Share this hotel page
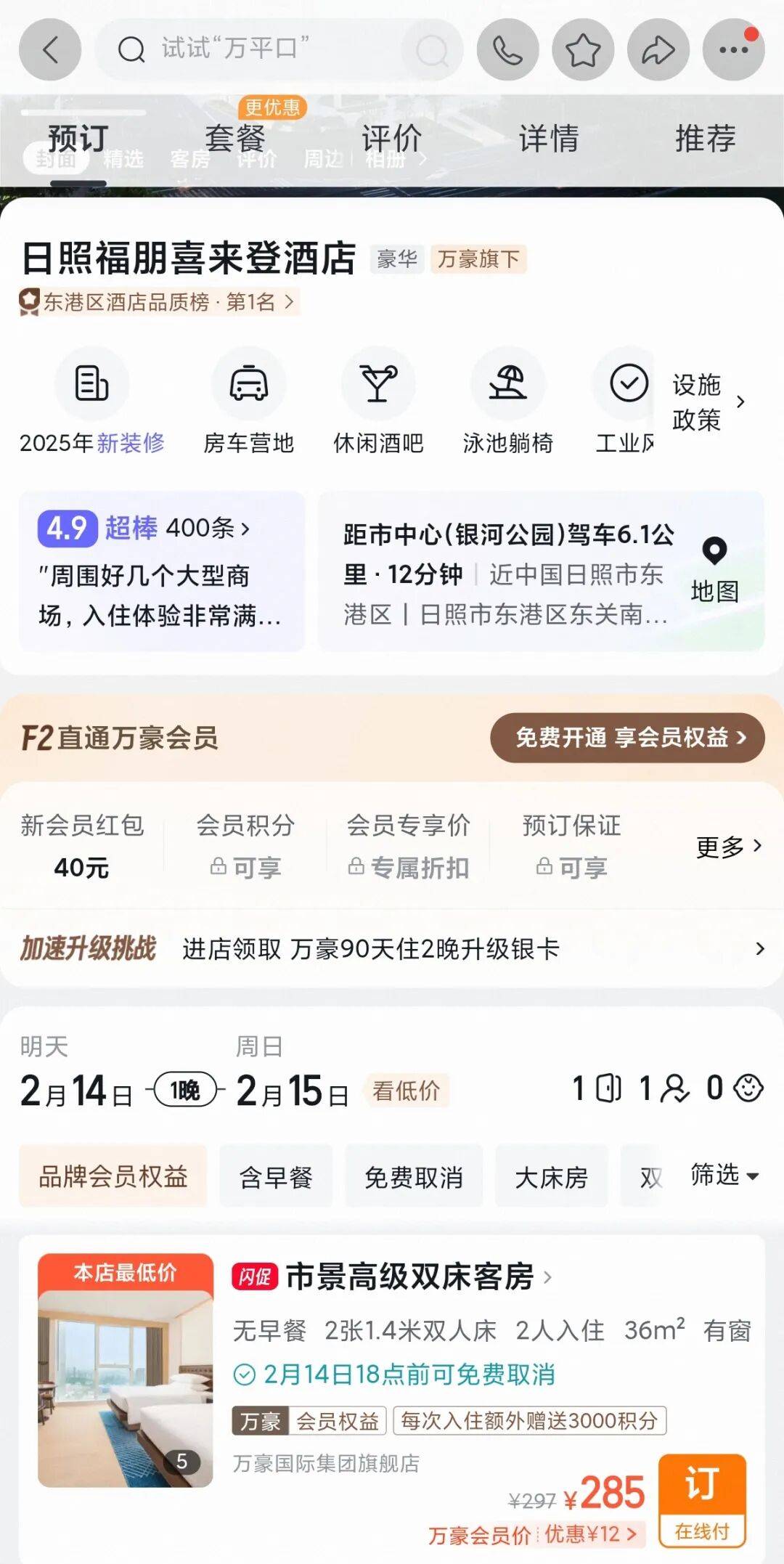Image resolution: width=784 pixels, height=1564 pixels. [658, 50]
